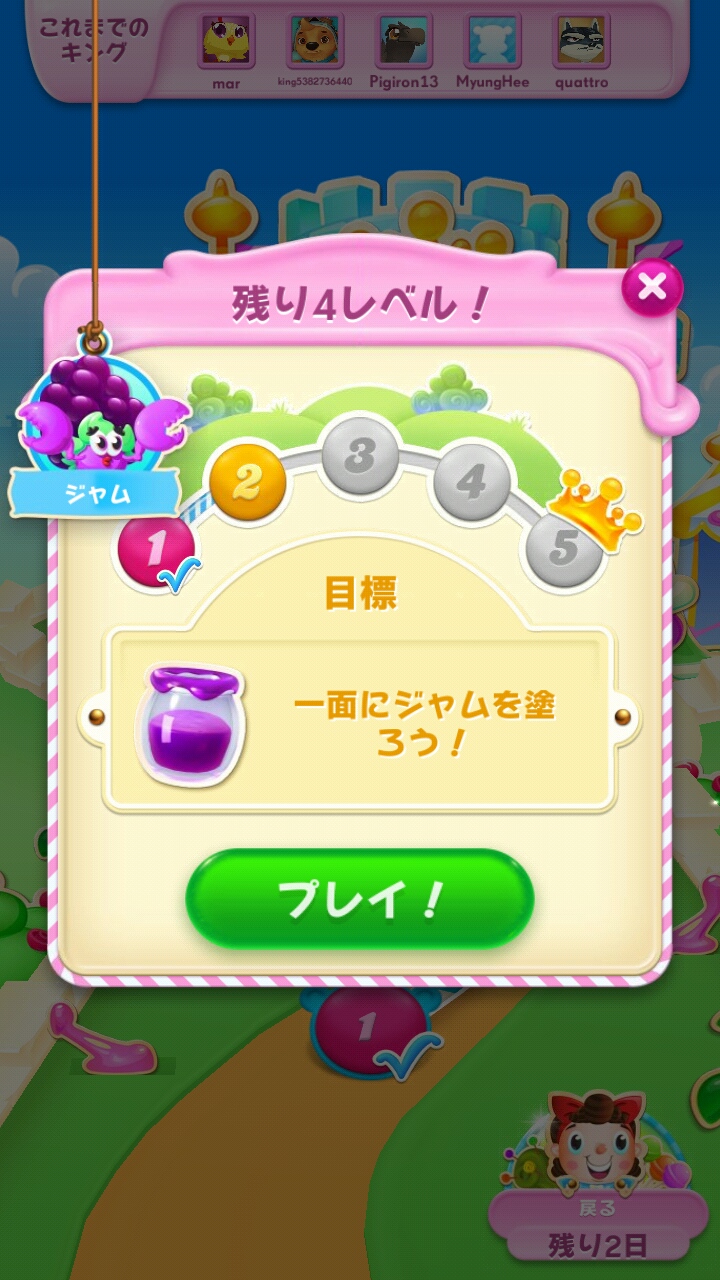The image size is (720, 1280).
Task: View past king mar's avatar
Action: coord(226,42)
